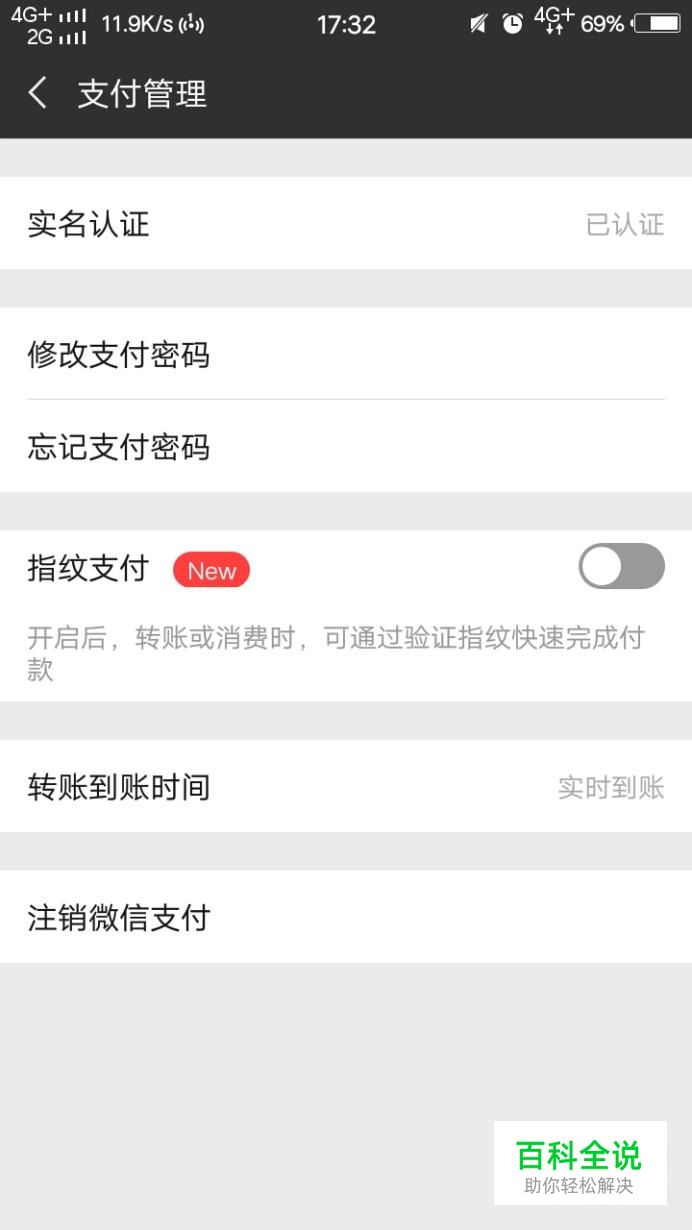Open 转账到账时间 setting
The image size is (692, 1230).
click(x=346, y=786)
